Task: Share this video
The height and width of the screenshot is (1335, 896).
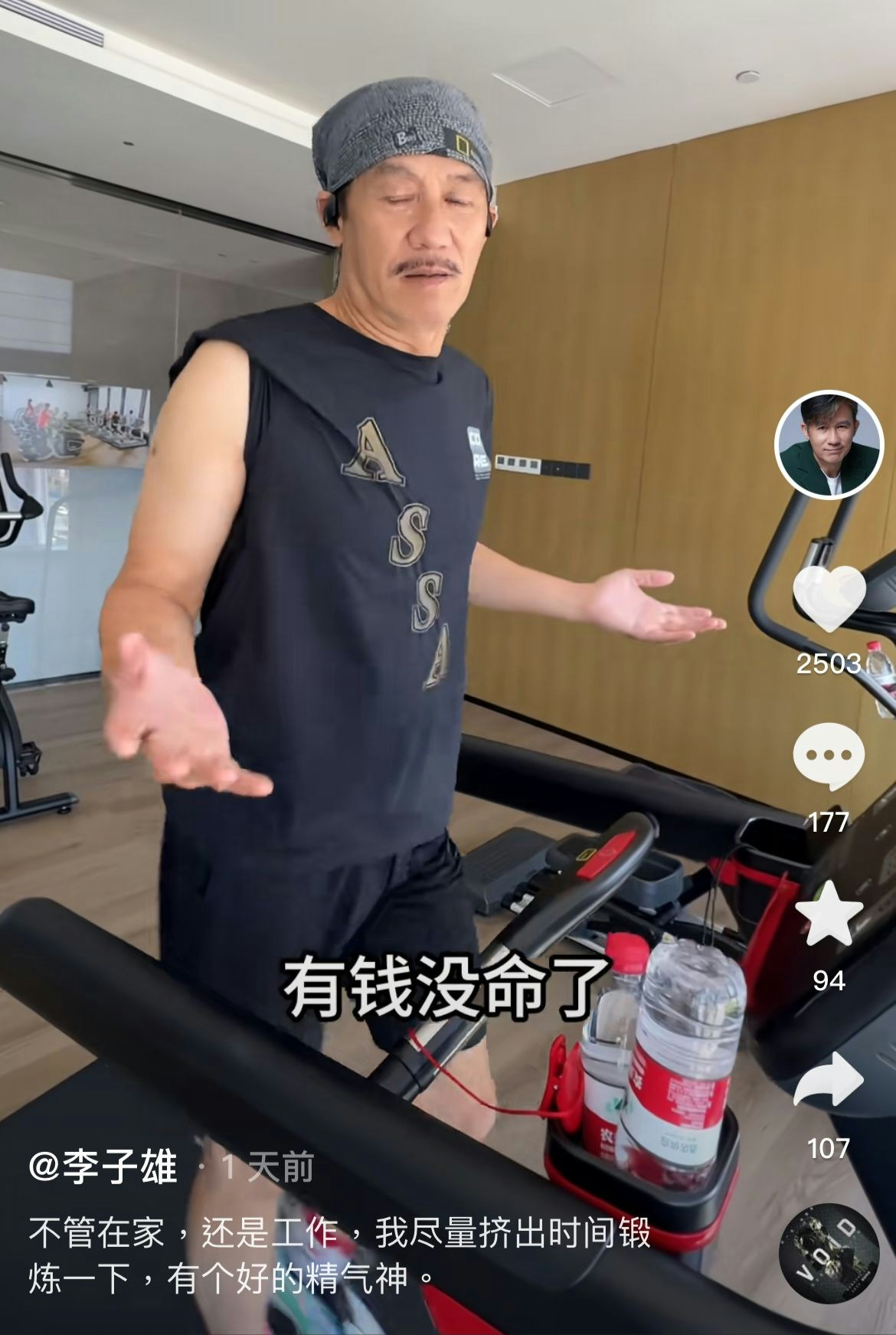Action: click(829, 1080)
